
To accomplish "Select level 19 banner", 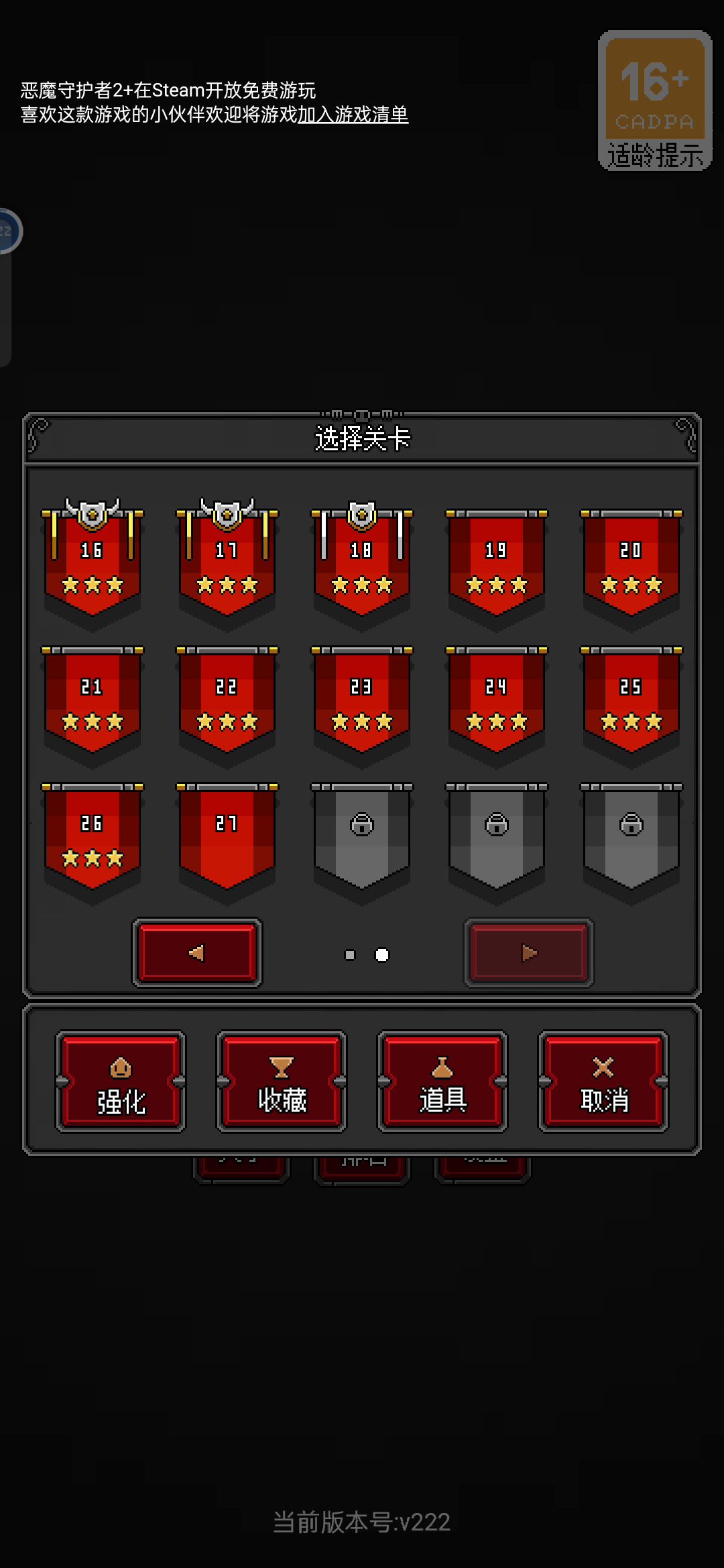I will [x=497, y=563].
